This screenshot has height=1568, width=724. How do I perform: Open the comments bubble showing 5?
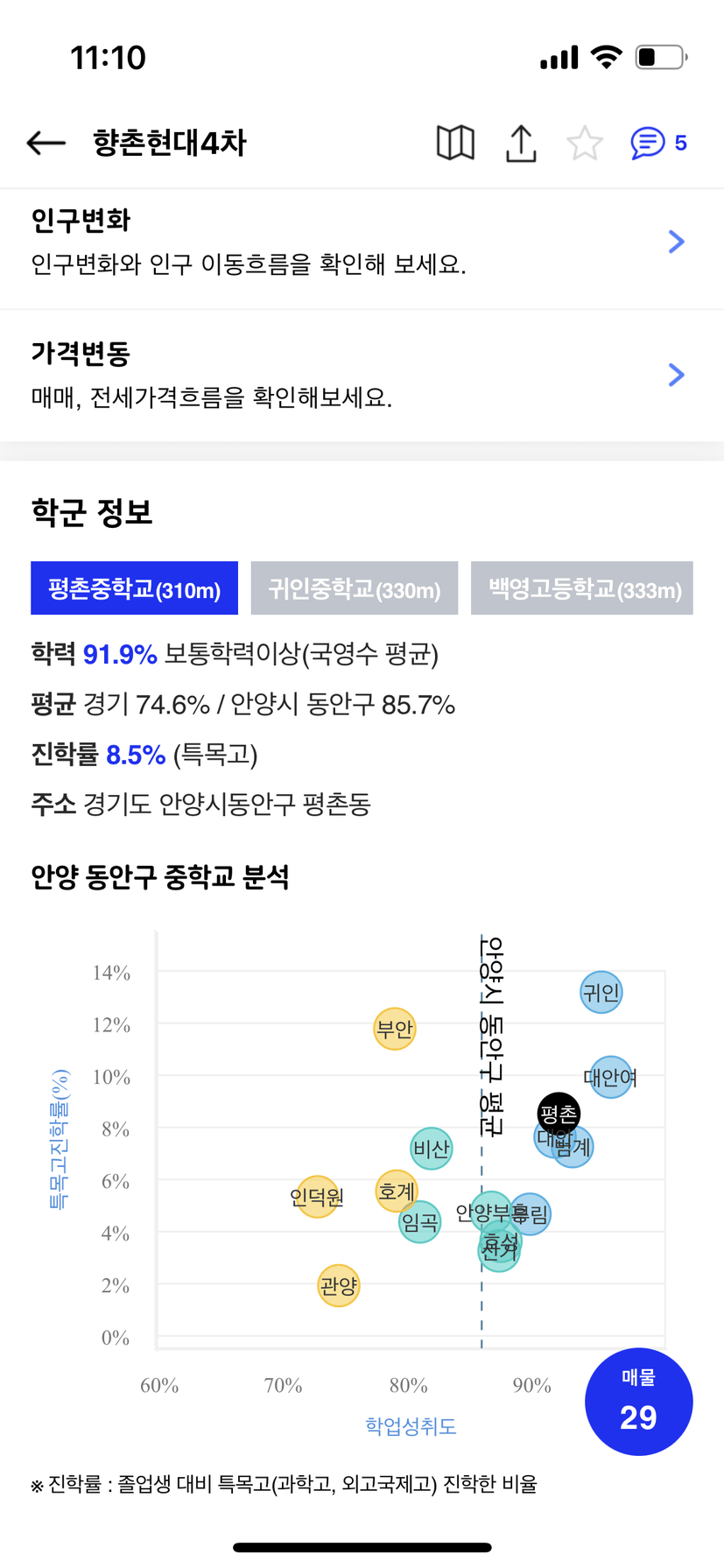tap(658, 143)
